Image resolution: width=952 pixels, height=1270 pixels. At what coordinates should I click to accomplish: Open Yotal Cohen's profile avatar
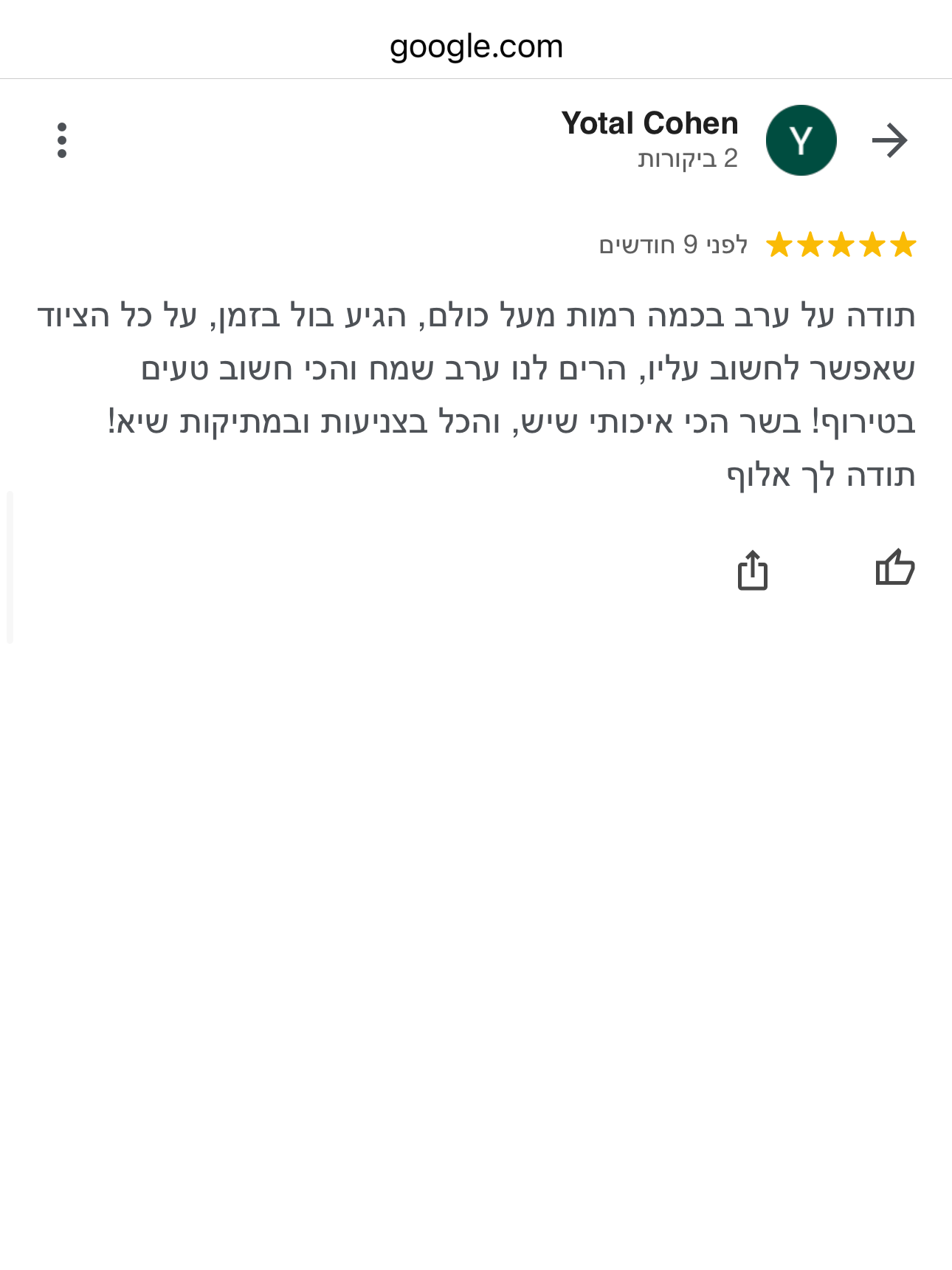[x=801, y=140]
